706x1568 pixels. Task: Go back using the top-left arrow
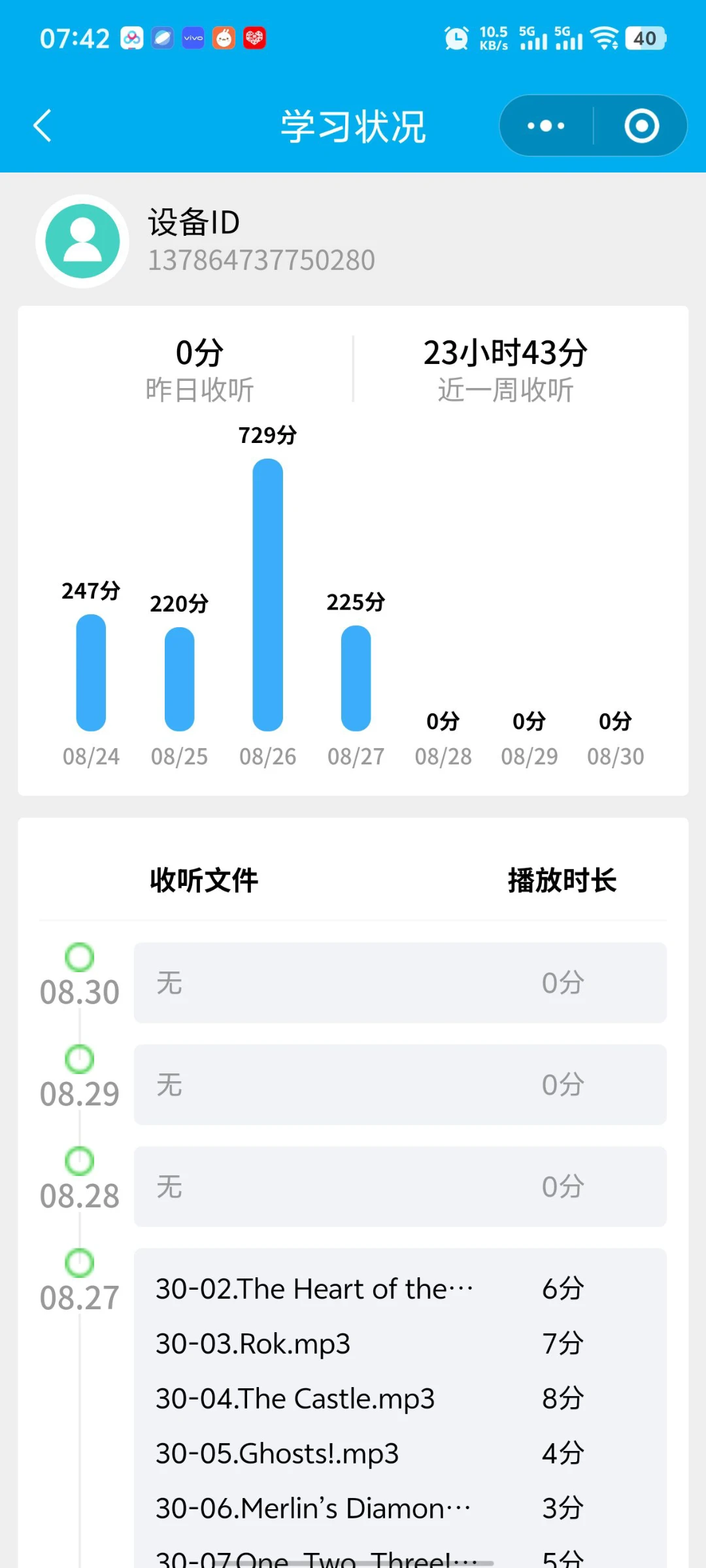pyautogui.click(x=42, y=125)
